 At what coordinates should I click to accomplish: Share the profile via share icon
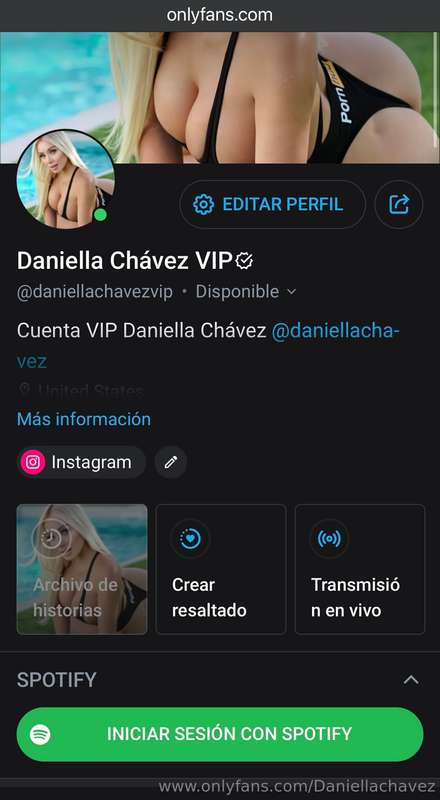[x=399, y=204]
